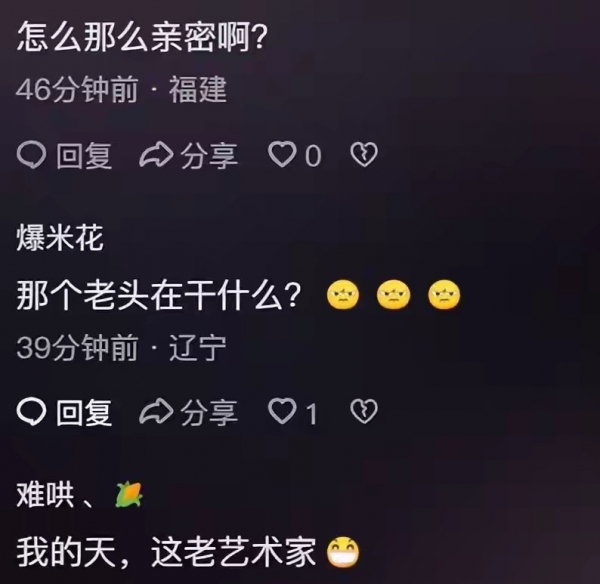The height and width of the screenshot is (584, 600).
Task: Dislike 爆米花's comment with broken heart
Action: tap(364, 412)
